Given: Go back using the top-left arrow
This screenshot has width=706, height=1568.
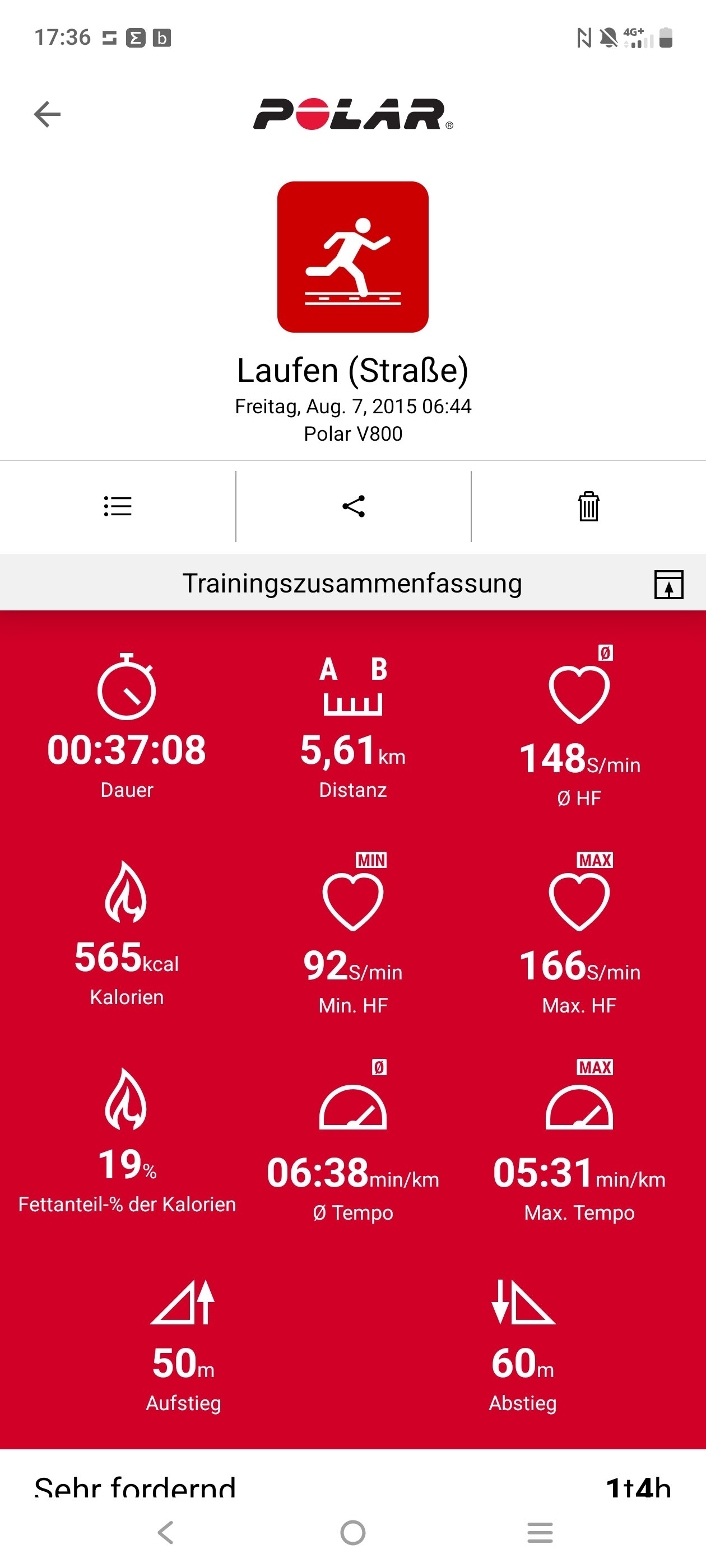Looking at the screenshot, I should pos(47,114).
